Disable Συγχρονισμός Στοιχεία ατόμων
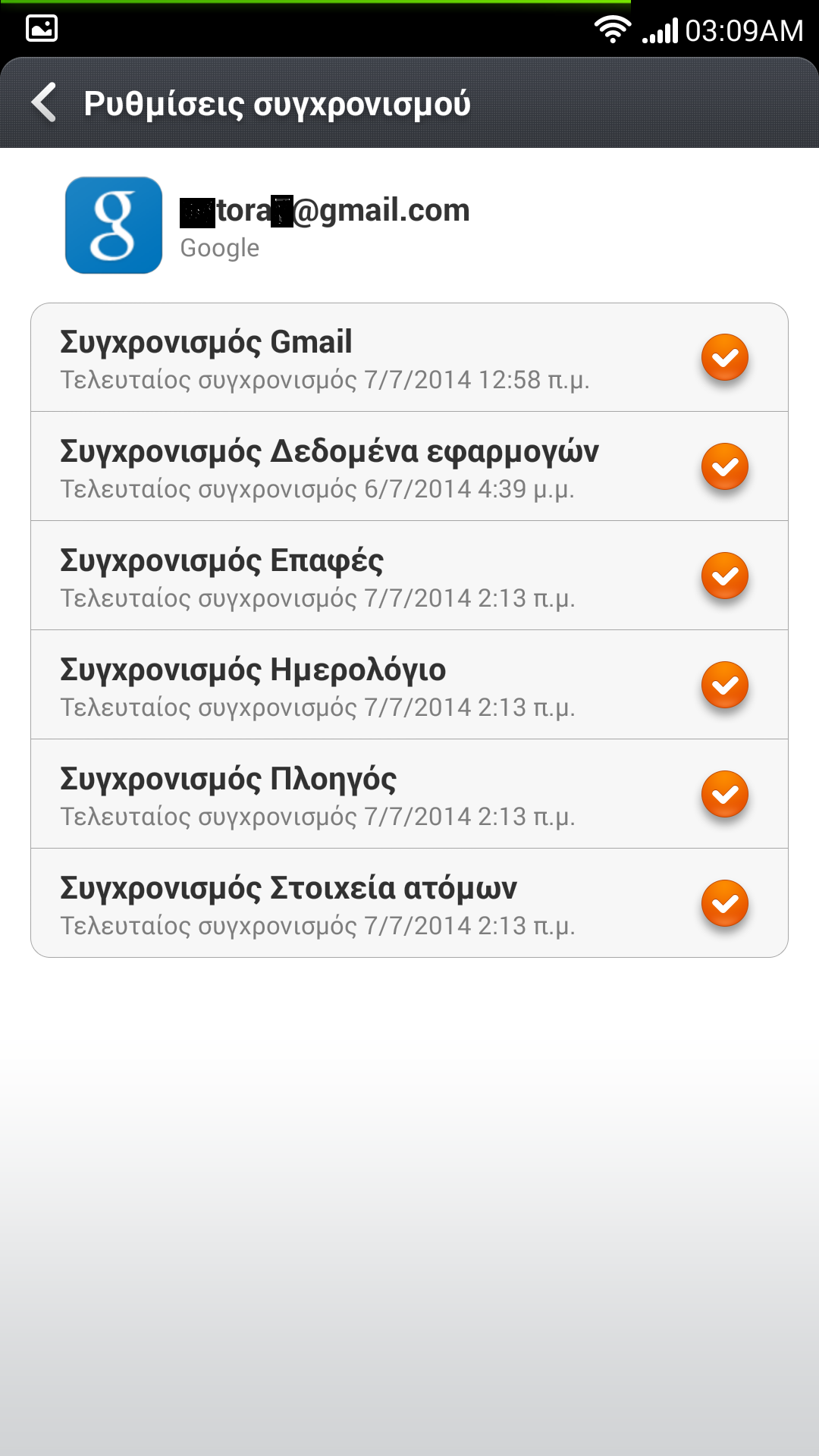 (x=724, y=903)
